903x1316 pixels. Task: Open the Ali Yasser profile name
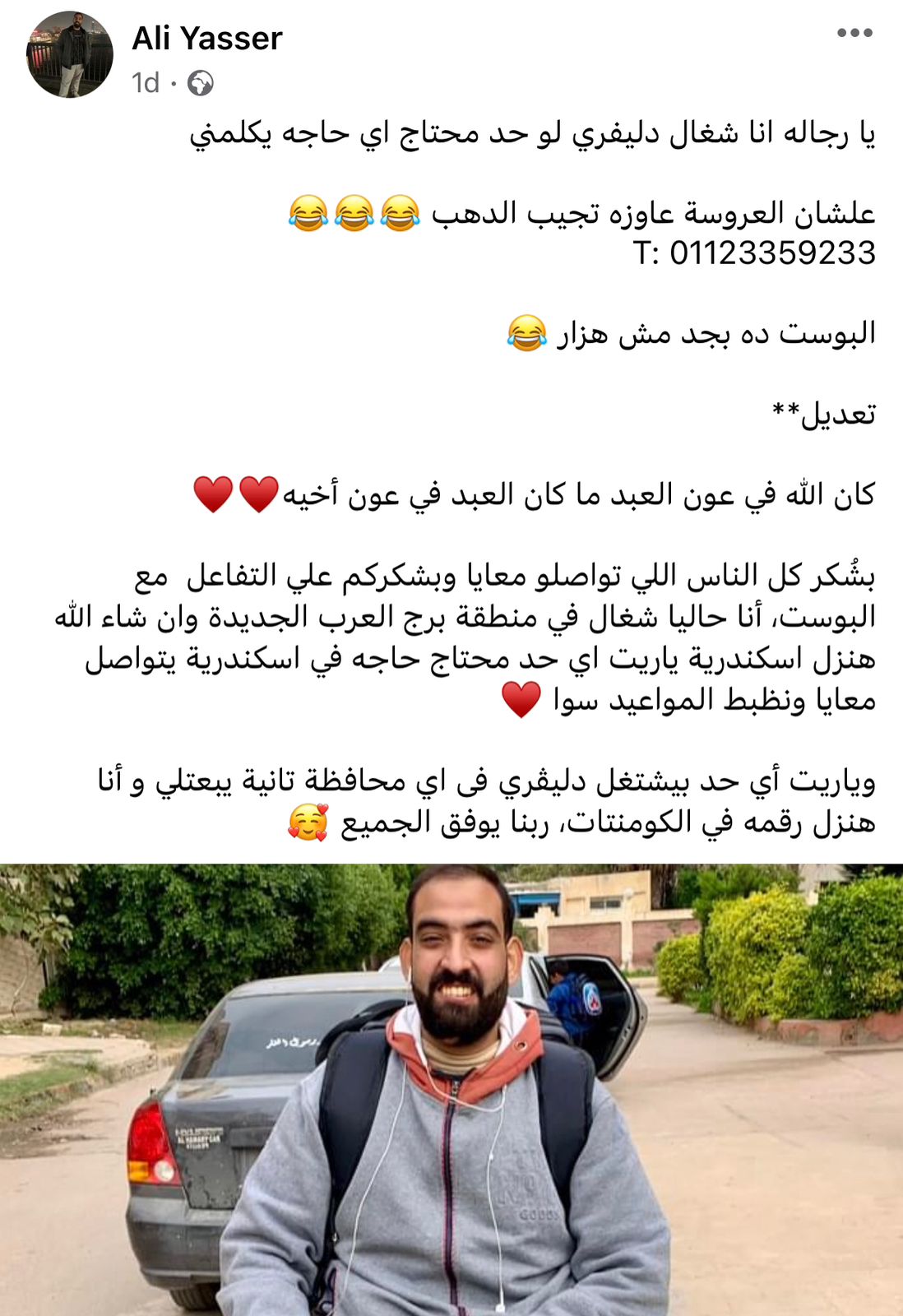[207, 38]
